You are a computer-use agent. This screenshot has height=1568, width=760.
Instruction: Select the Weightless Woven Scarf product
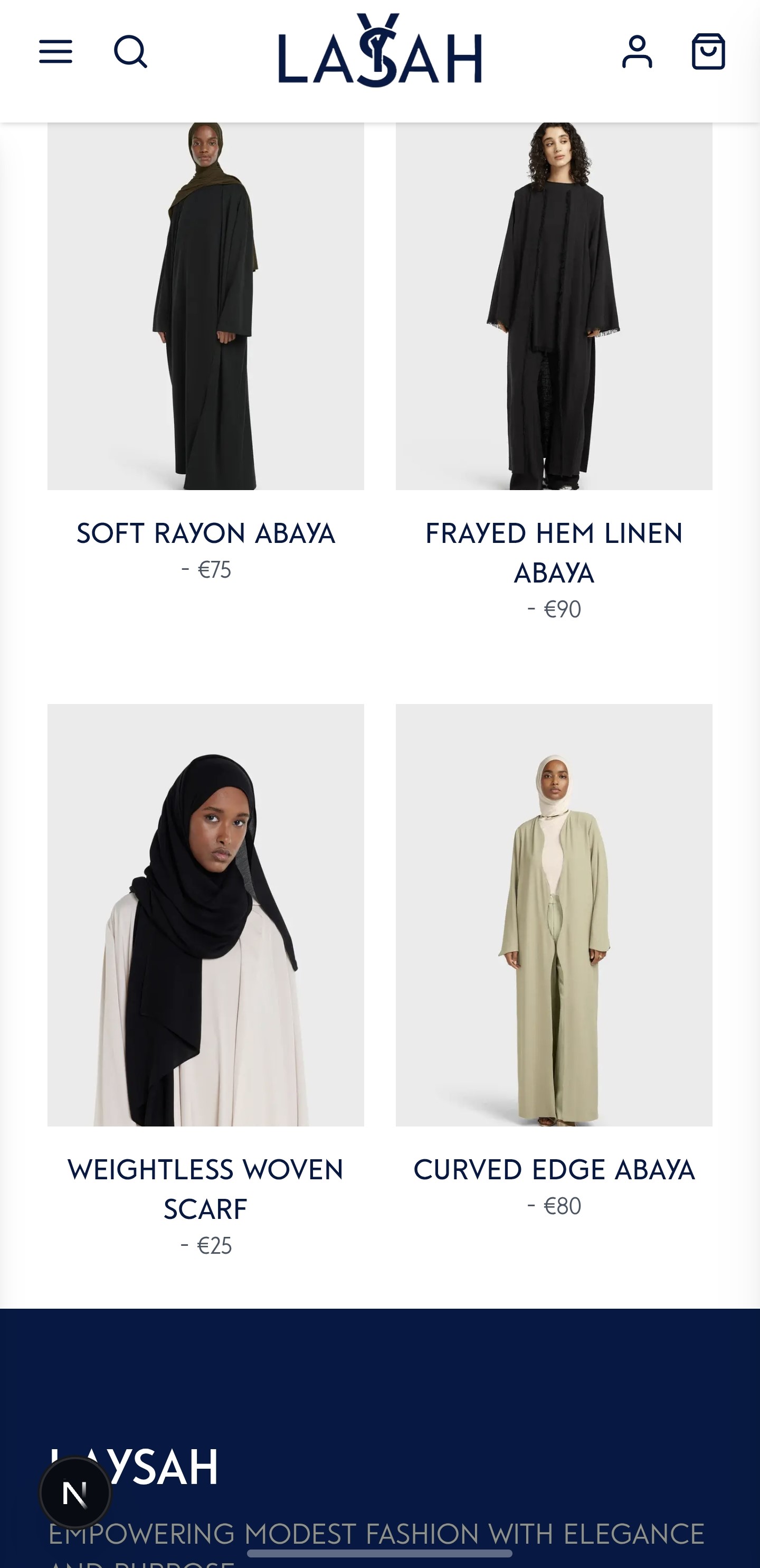(206, 914)
